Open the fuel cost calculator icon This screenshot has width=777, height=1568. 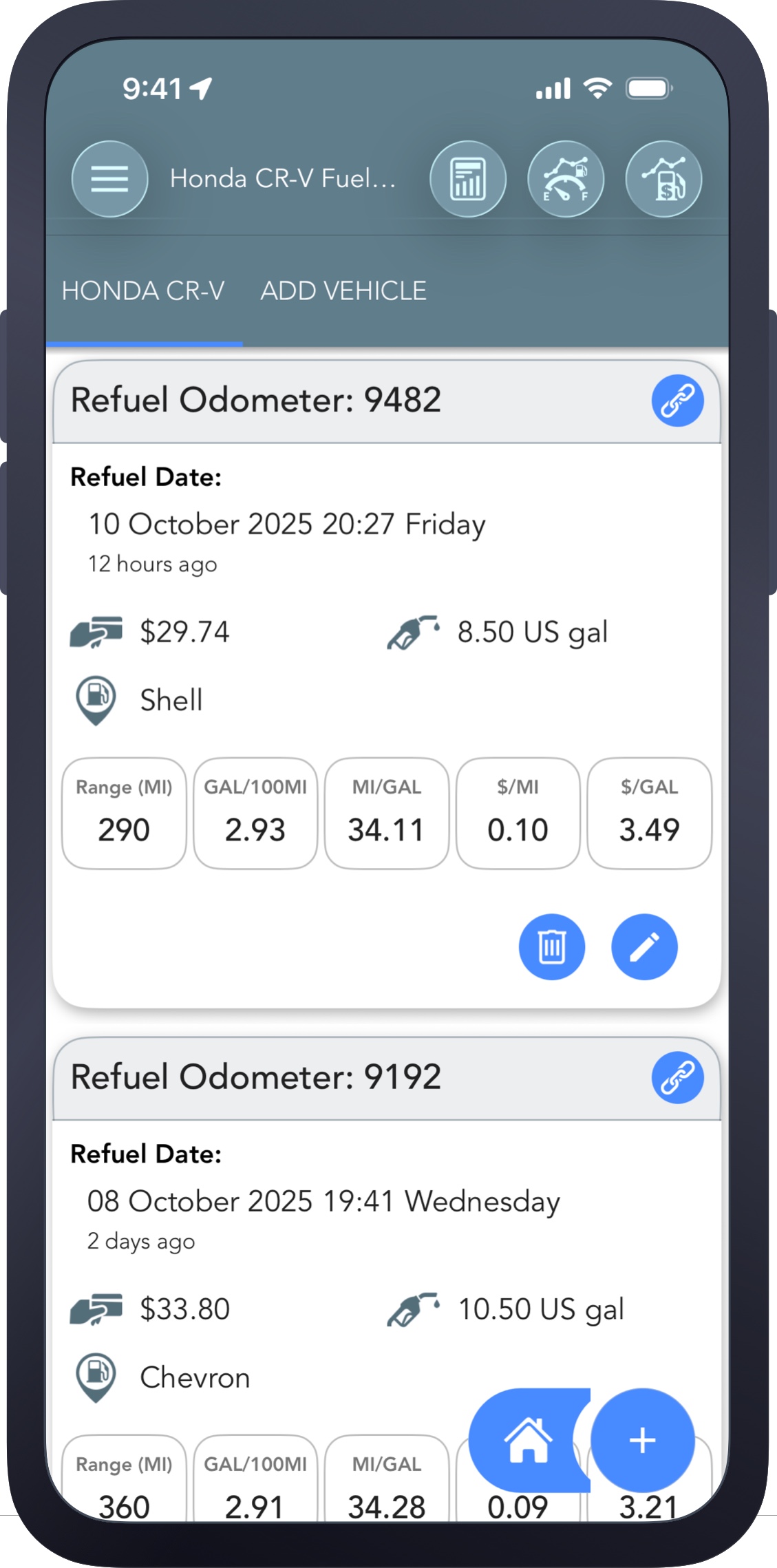click(x=468, y=179)
